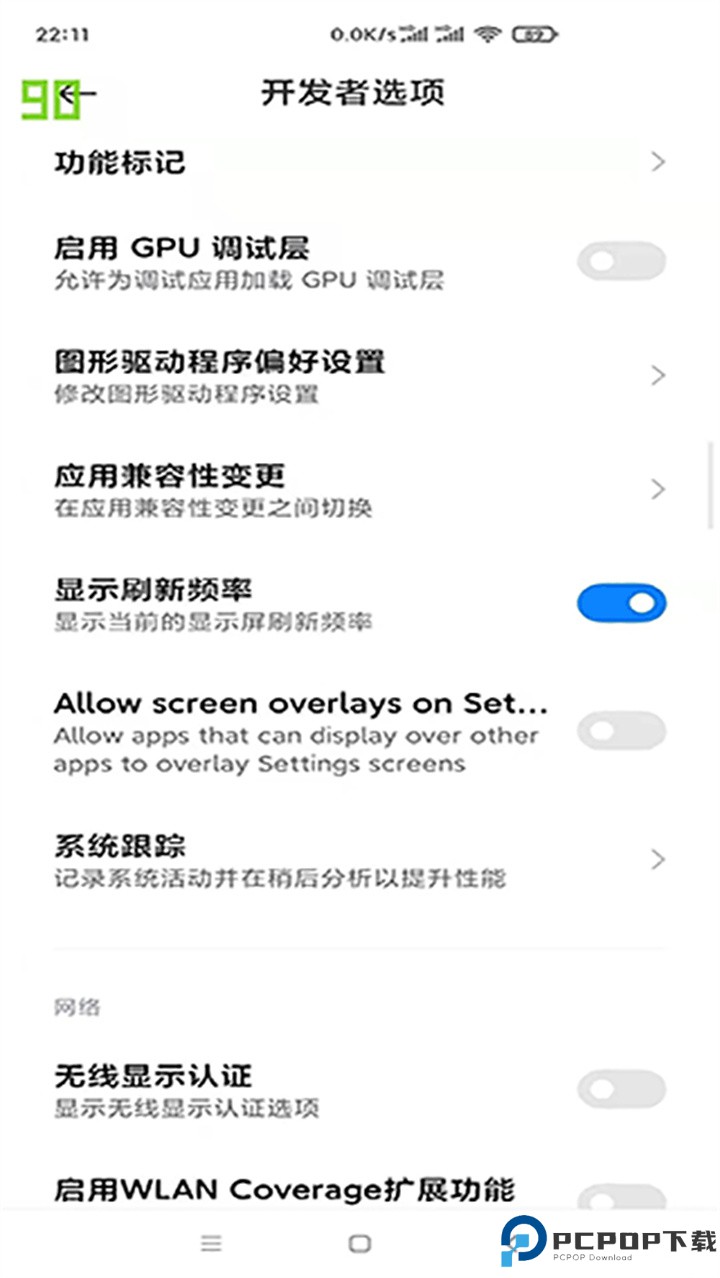Viewport: 720px width, 1278px height.
Task: Toggle Allow screen overlays on Settings
Action: coord(621,731)
